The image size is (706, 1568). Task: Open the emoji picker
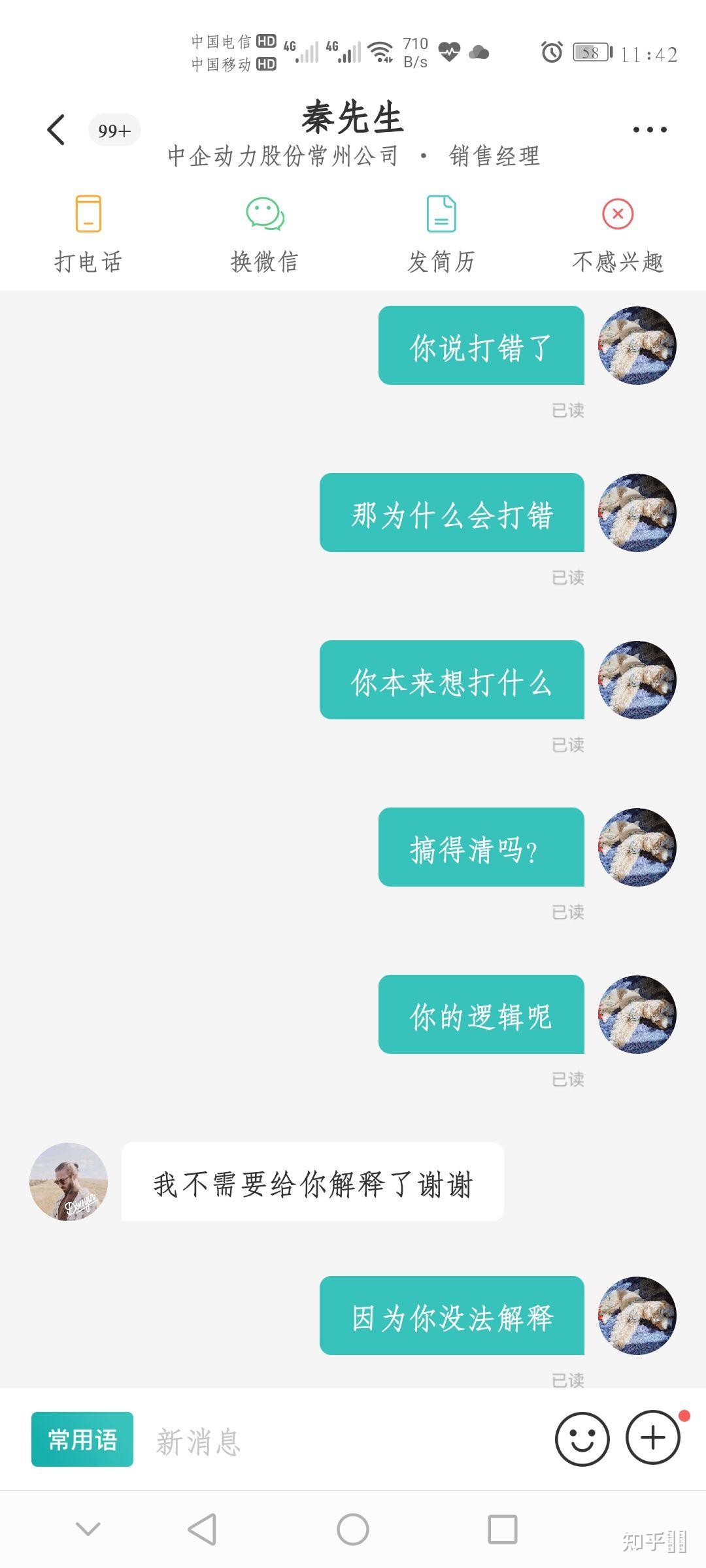click(582, 1439)
